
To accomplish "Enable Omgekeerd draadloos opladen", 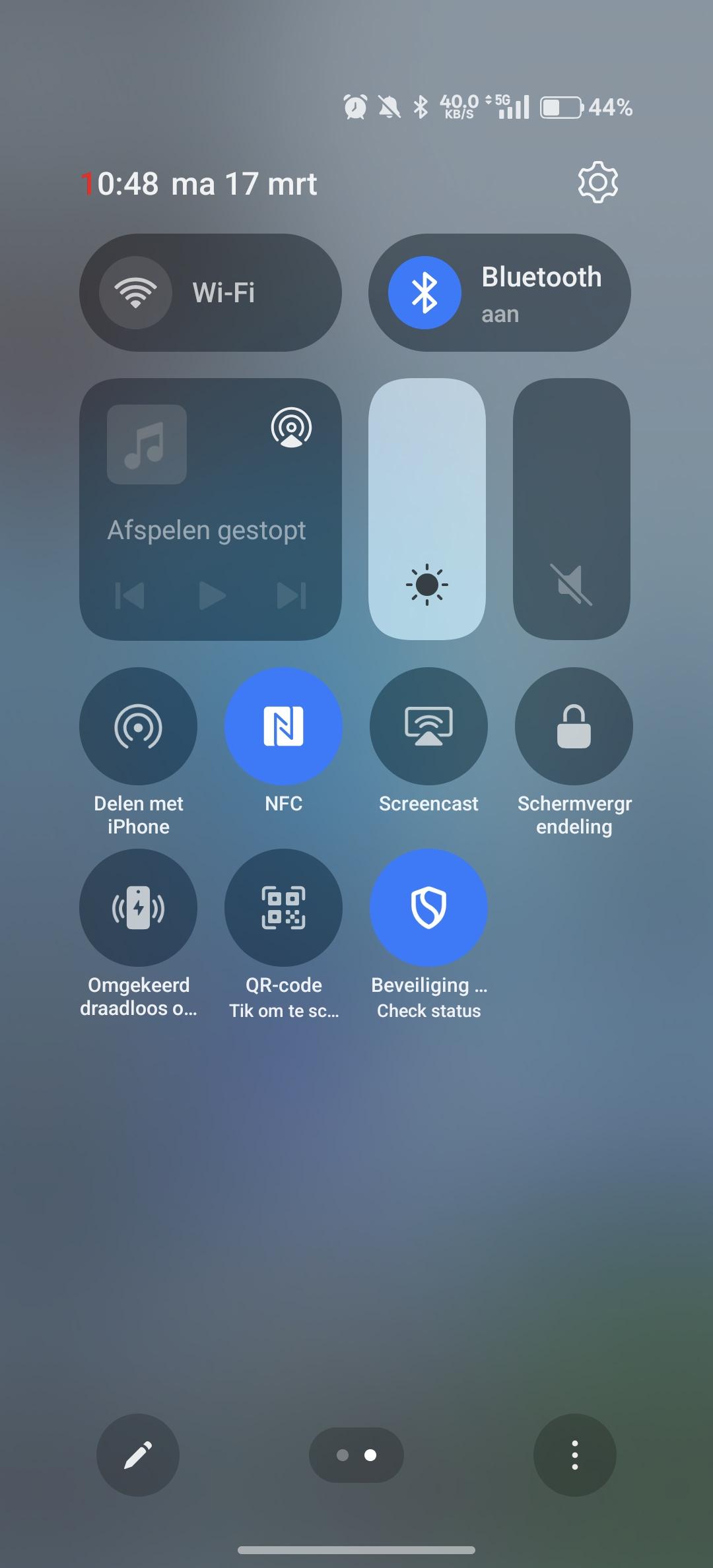I will click(138, 908).
